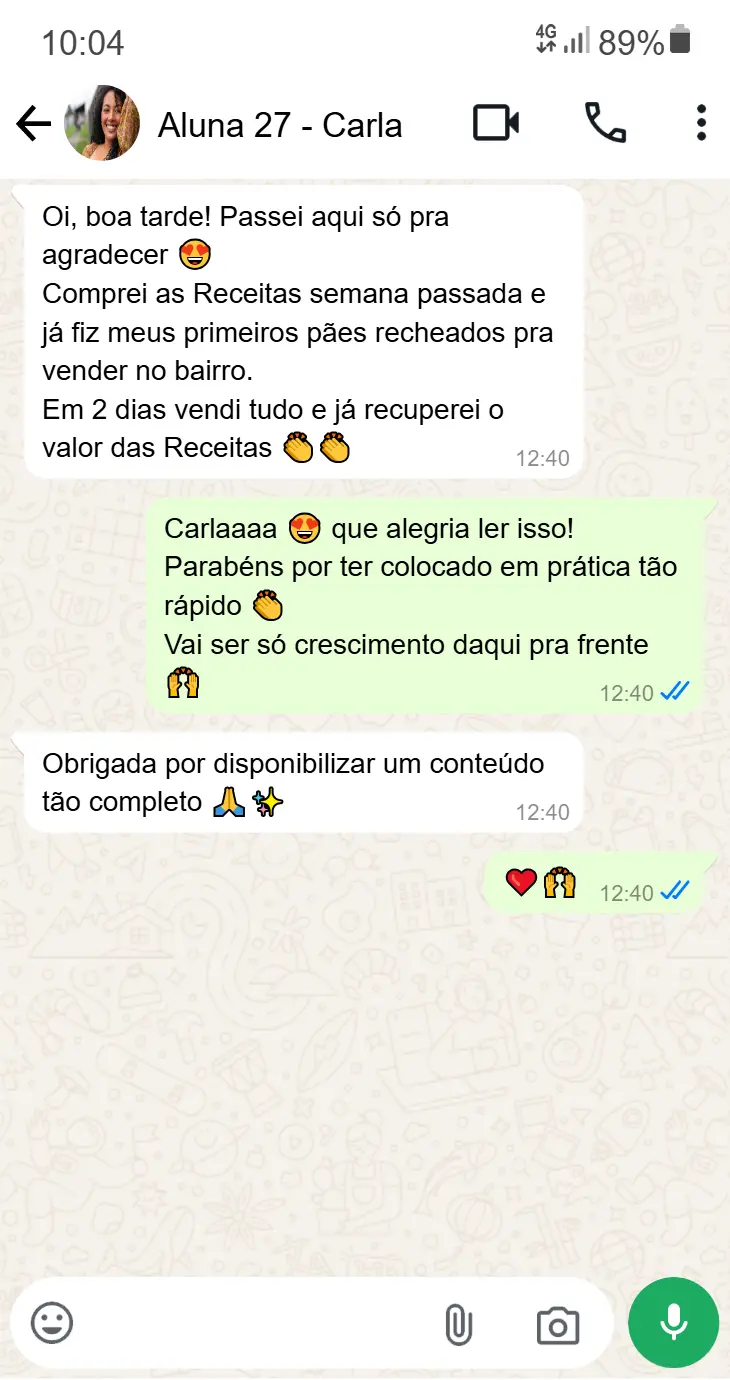Open the camera to send a photo
Screen dimensions: 730x1380
click(557, 1324)
